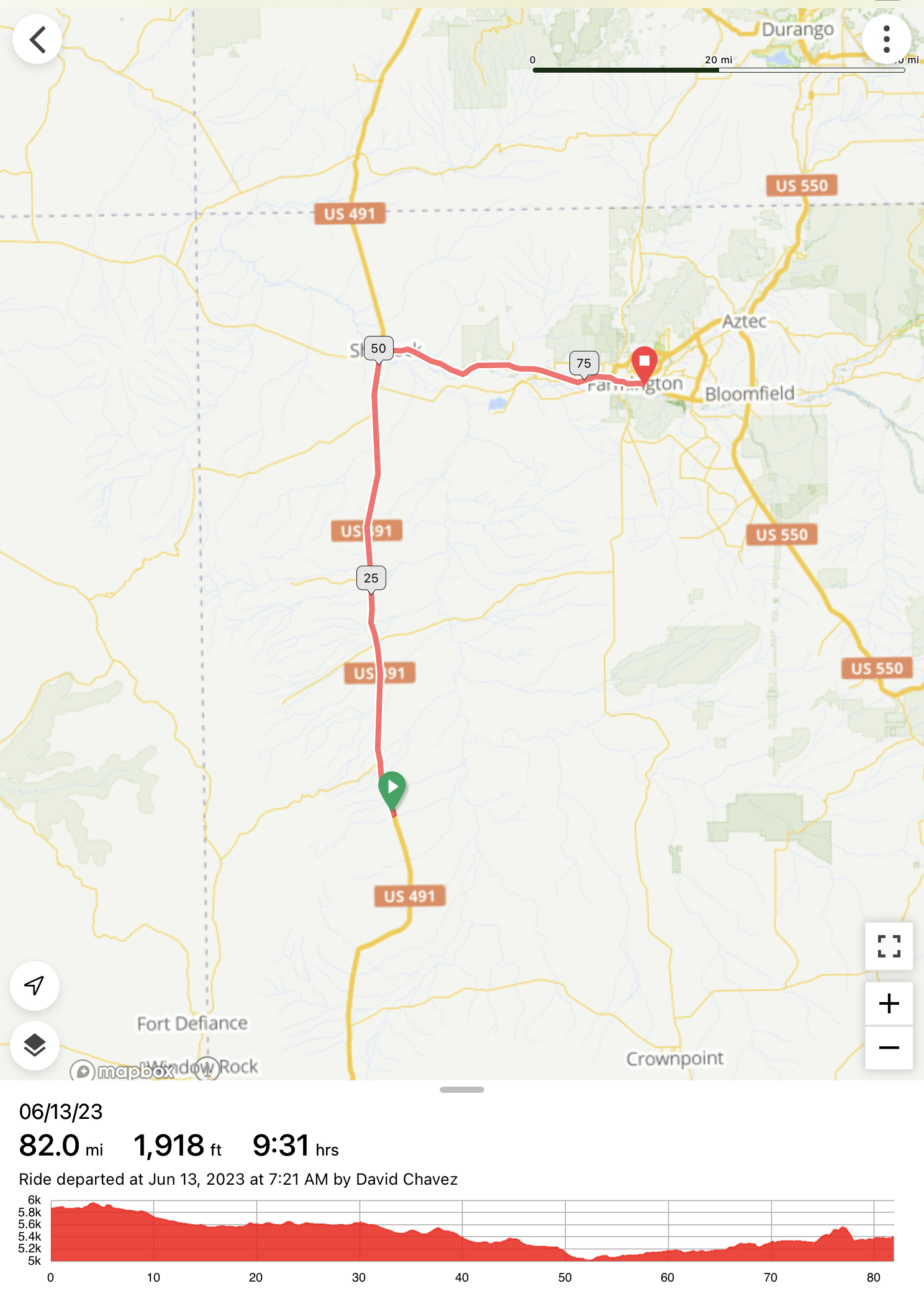
Task: Tap the green start marker on route
Action: click(392, 787)
